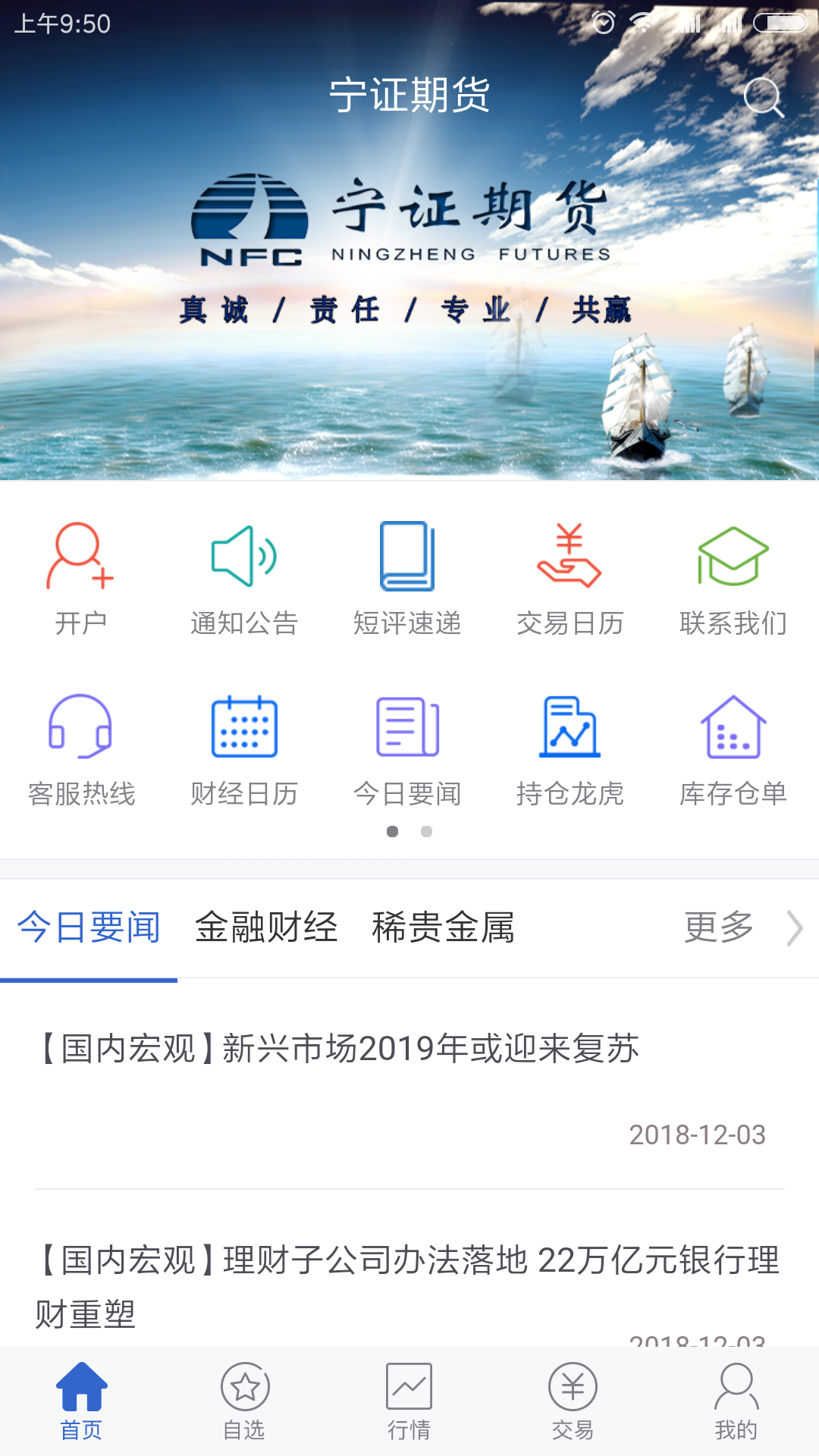Switch to the 金融财经 news tab
This screenshot has width=819, height=1456.
(x=266, y=927)
